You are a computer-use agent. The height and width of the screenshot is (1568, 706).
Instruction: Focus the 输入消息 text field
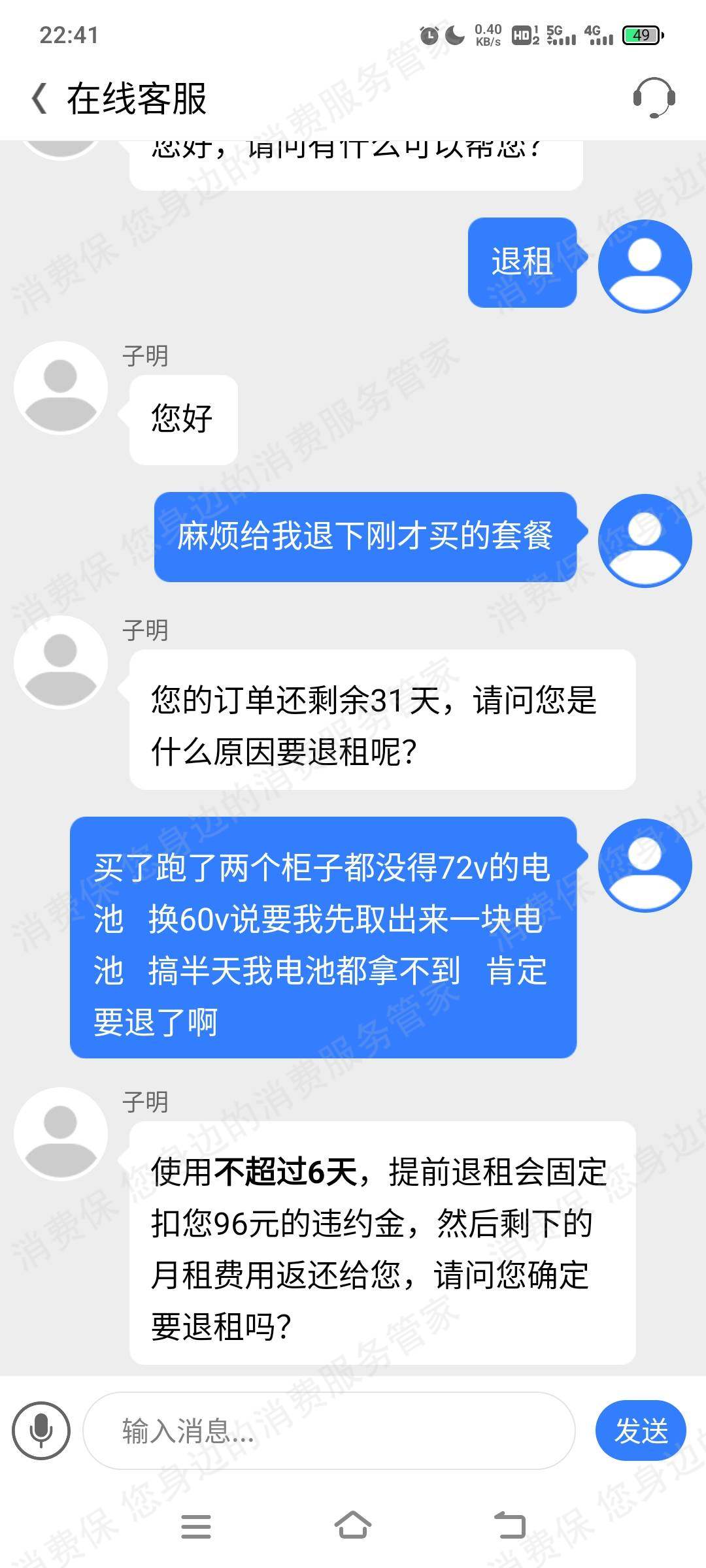[x=329, y=1431]
